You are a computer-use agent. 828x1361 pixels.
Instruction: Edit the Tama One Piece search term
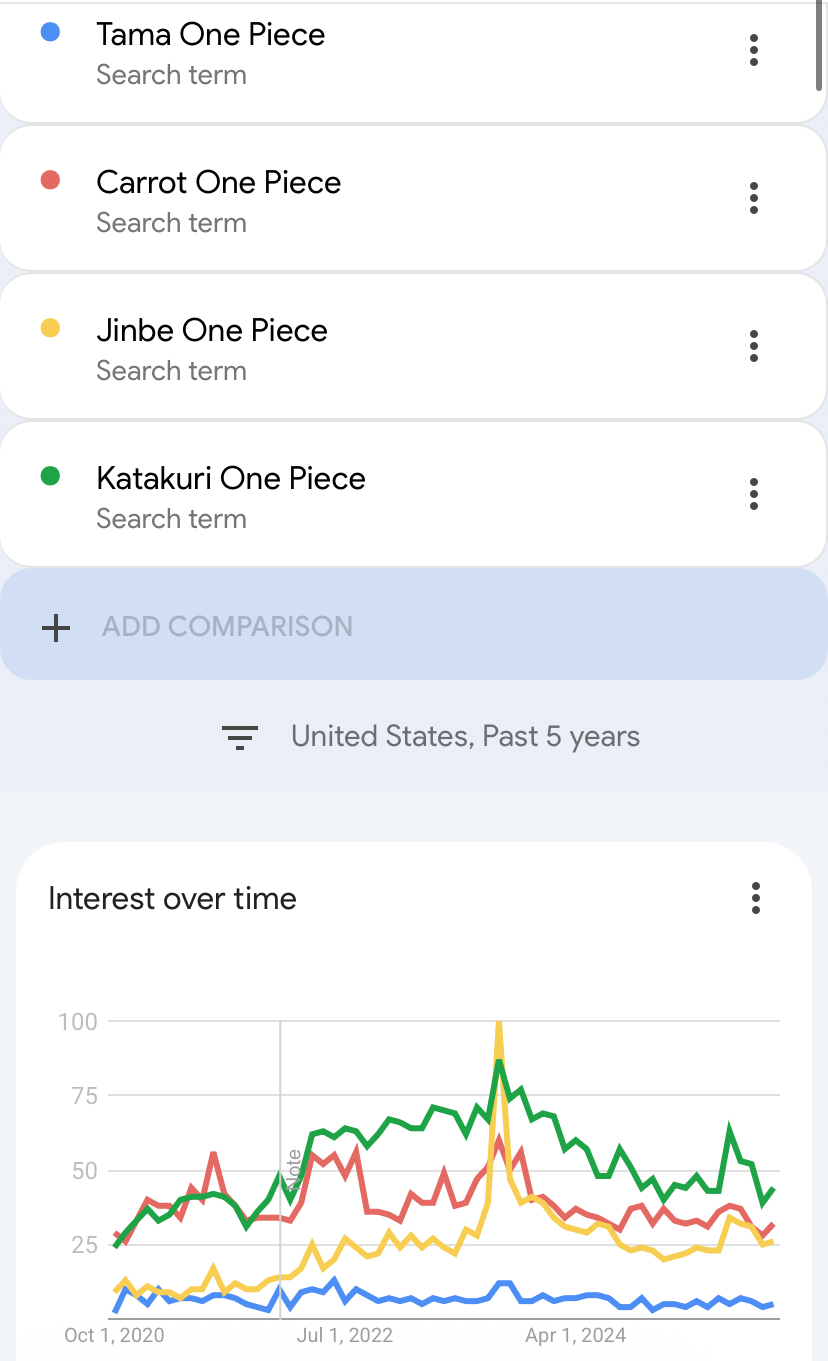(x=210, y=36)
